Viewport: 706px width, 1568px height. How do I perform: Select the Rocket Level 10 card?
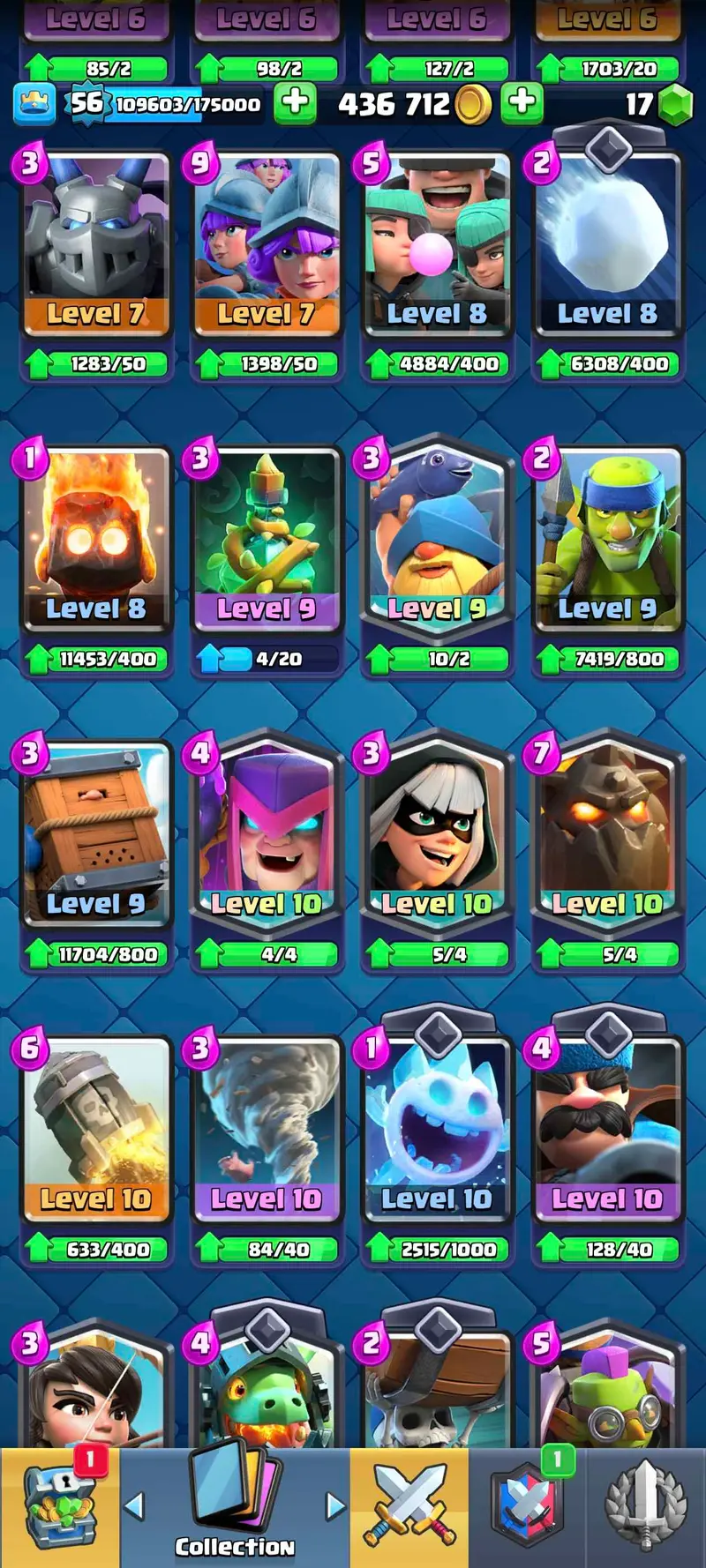pyautogui.click(x=95, y=1131)
